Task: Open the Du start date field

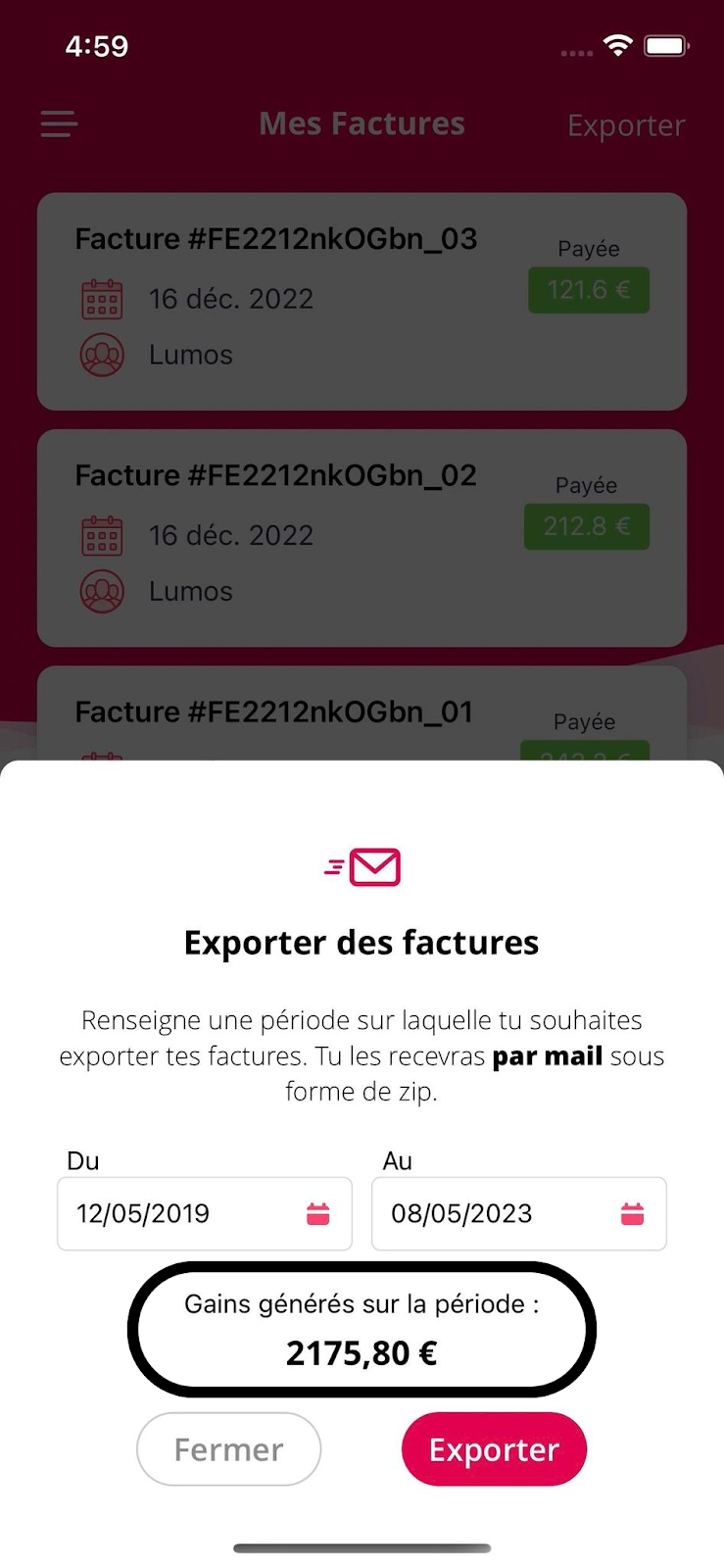Action: pos(204,1213)
